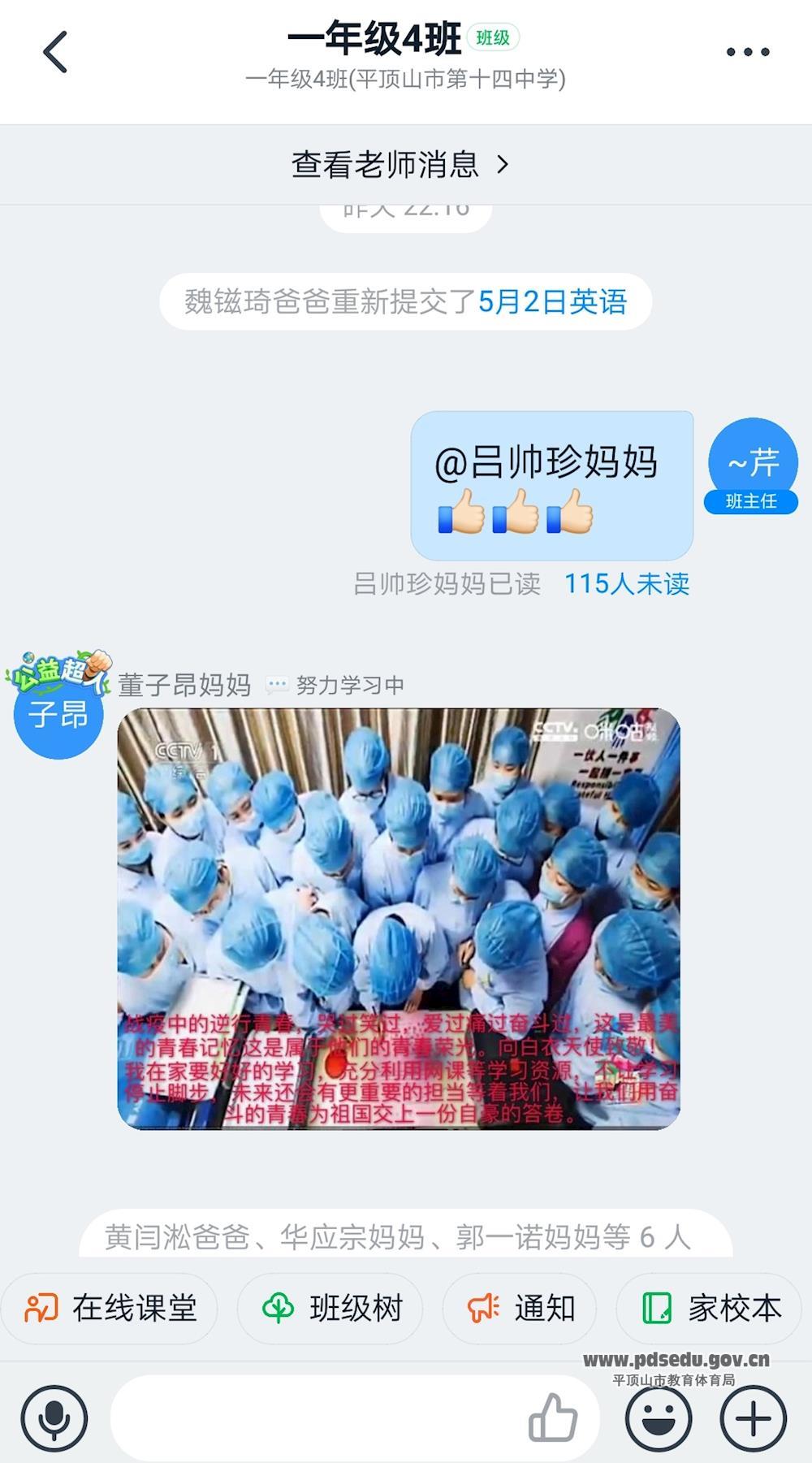
Task: View the 115人未读 unread list
Action: click(627, 584)
